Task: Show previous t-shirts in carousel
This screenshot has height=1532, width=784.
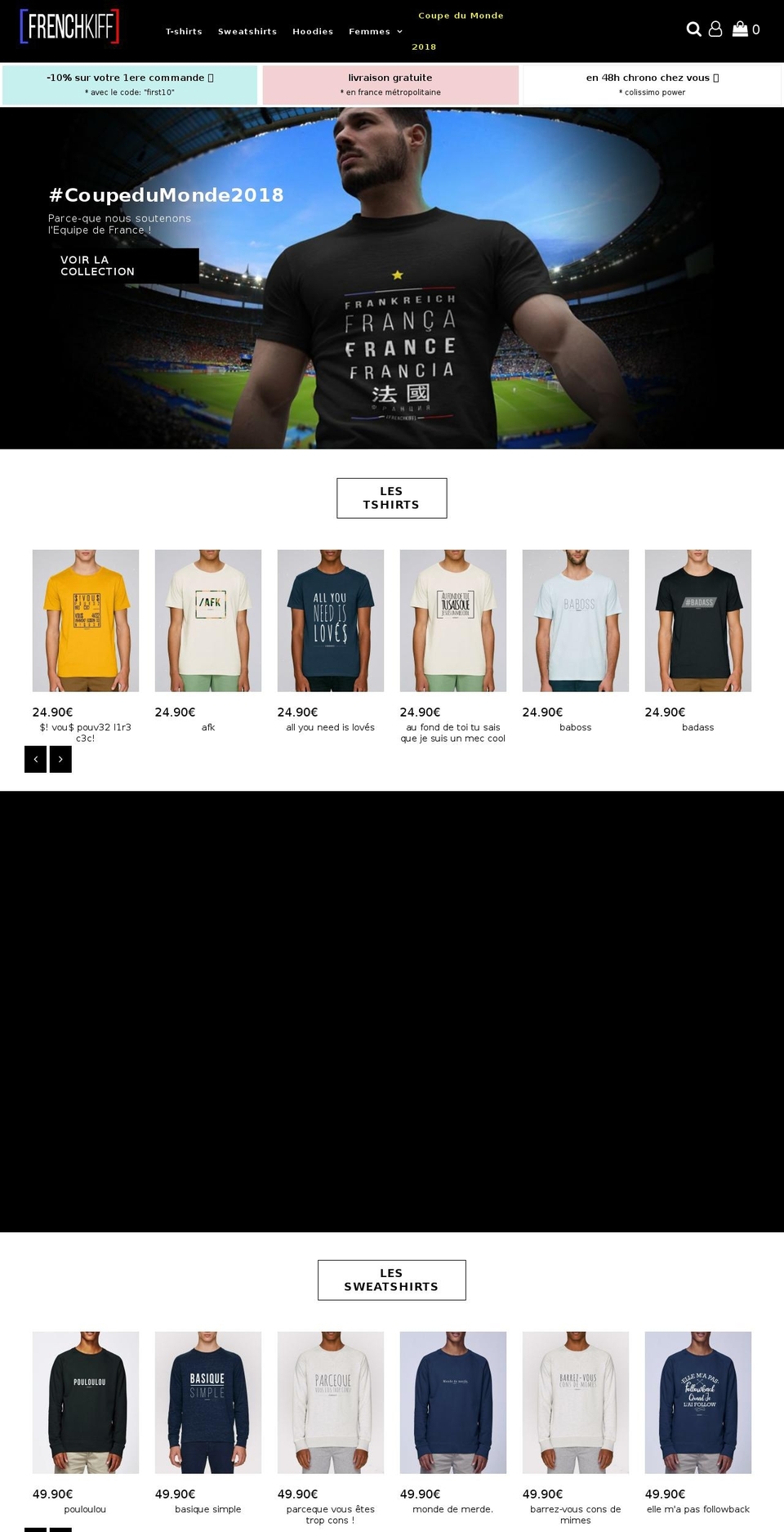Action: [35, 759]
